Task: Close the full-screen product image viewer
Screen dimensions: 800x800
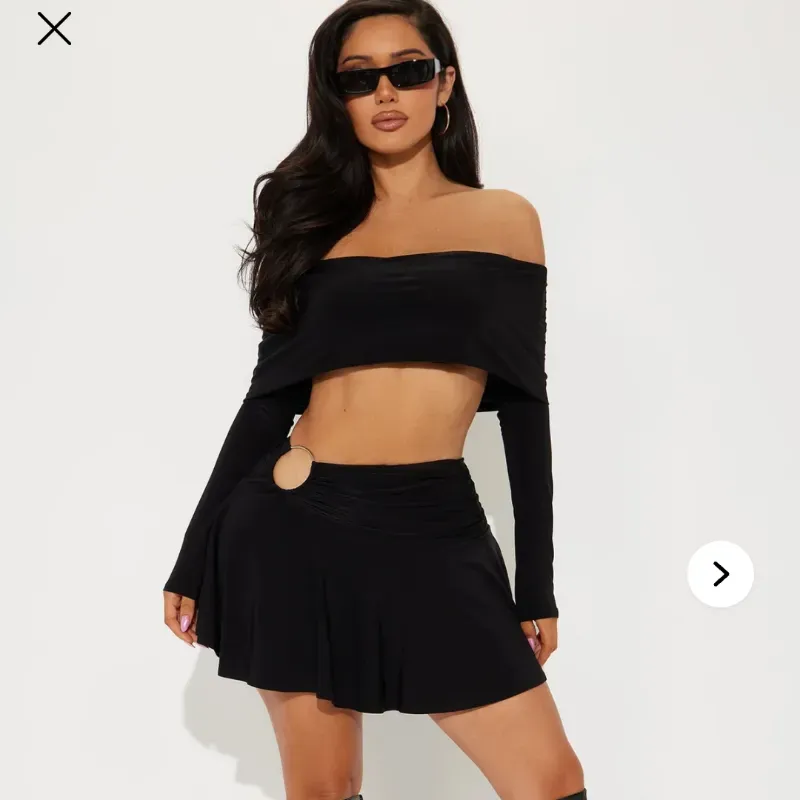Action: [54, 29]
